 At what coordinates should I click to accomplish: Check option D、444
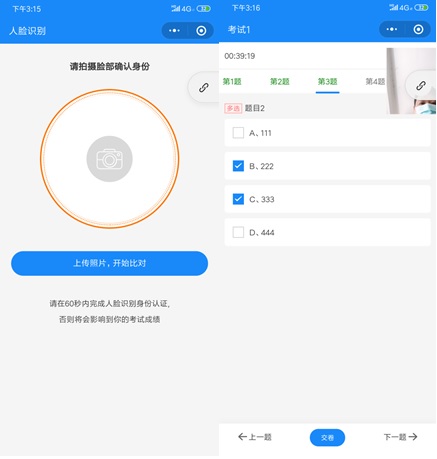pos(327,232)
